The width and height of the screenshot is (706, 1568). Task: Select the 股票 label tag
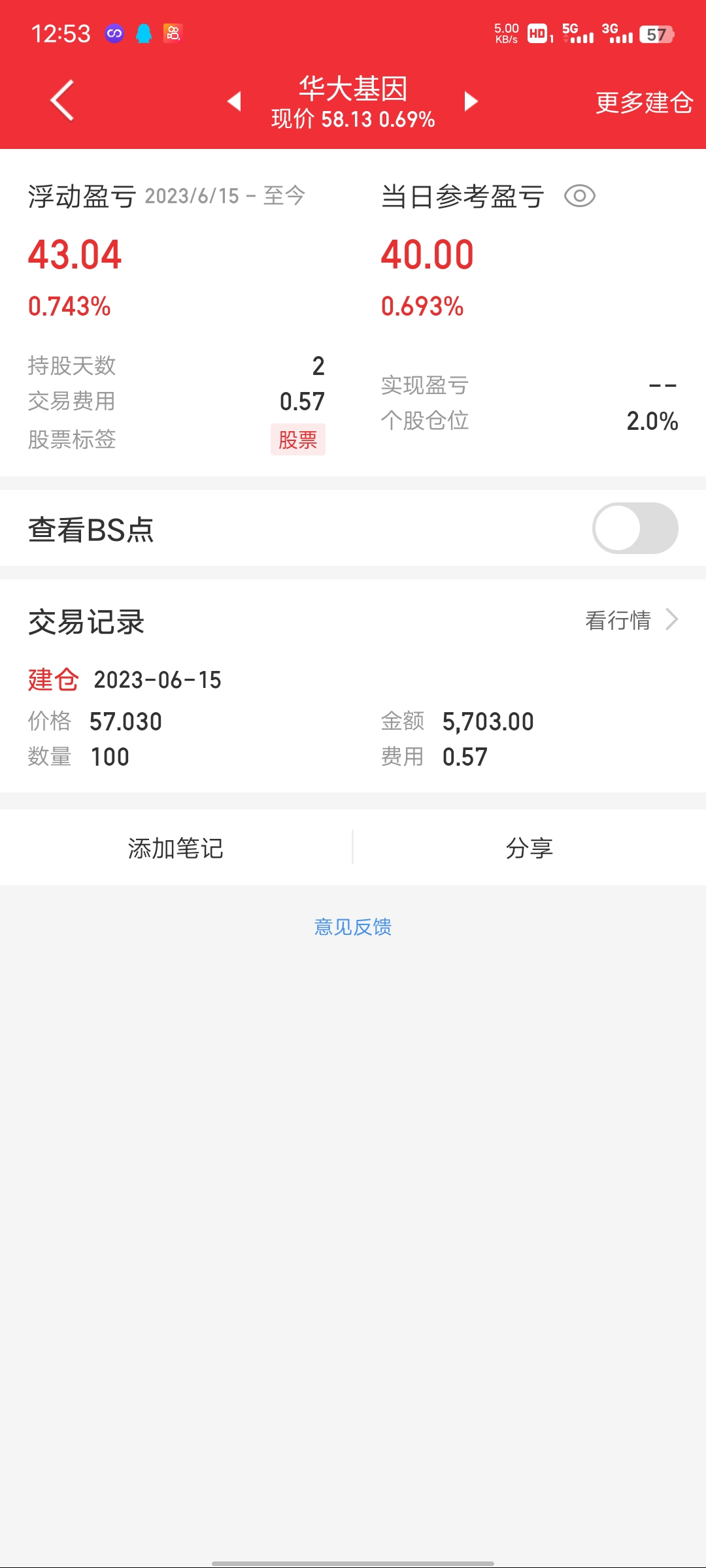pos(299,440)
